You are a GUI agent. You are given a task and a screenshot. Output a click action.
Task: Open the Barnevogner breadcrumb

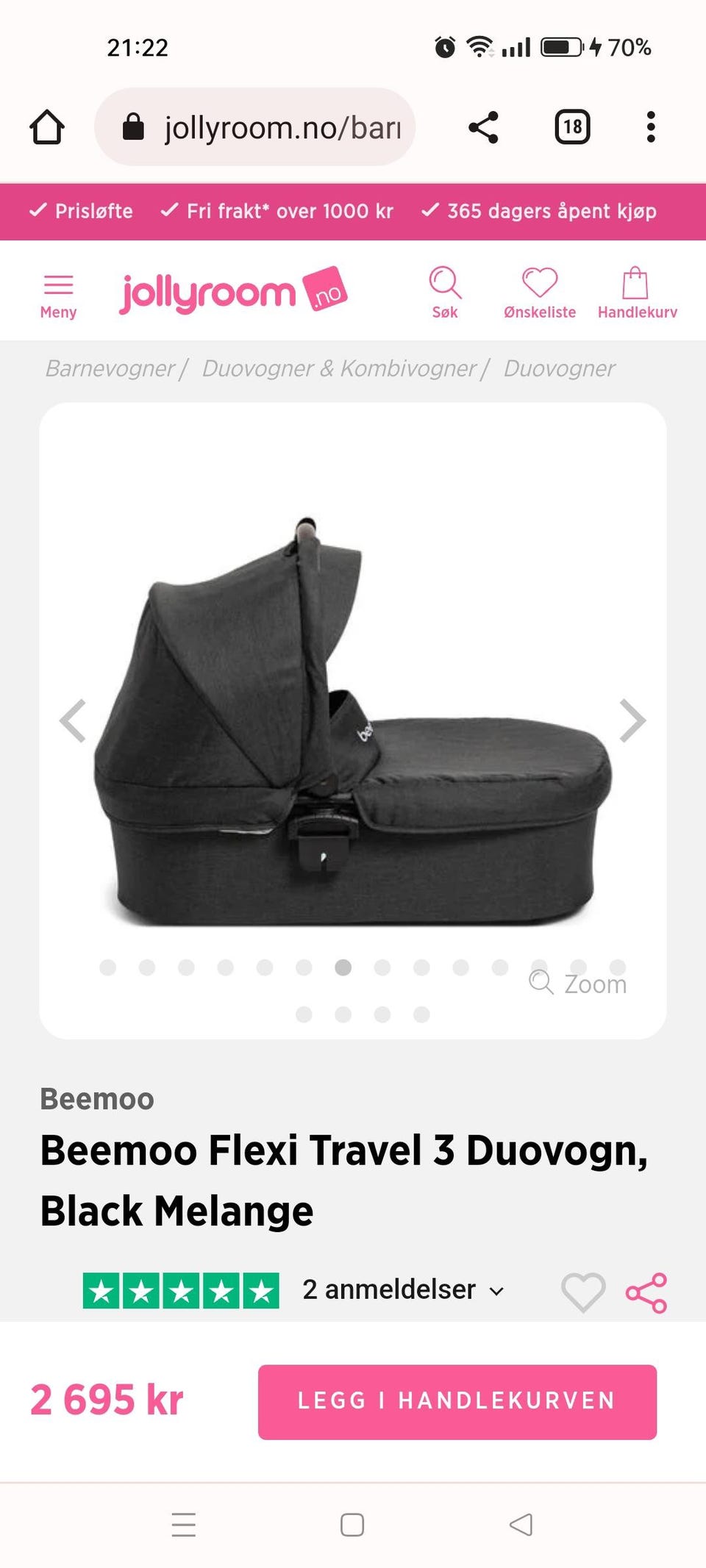click(110, 368)
